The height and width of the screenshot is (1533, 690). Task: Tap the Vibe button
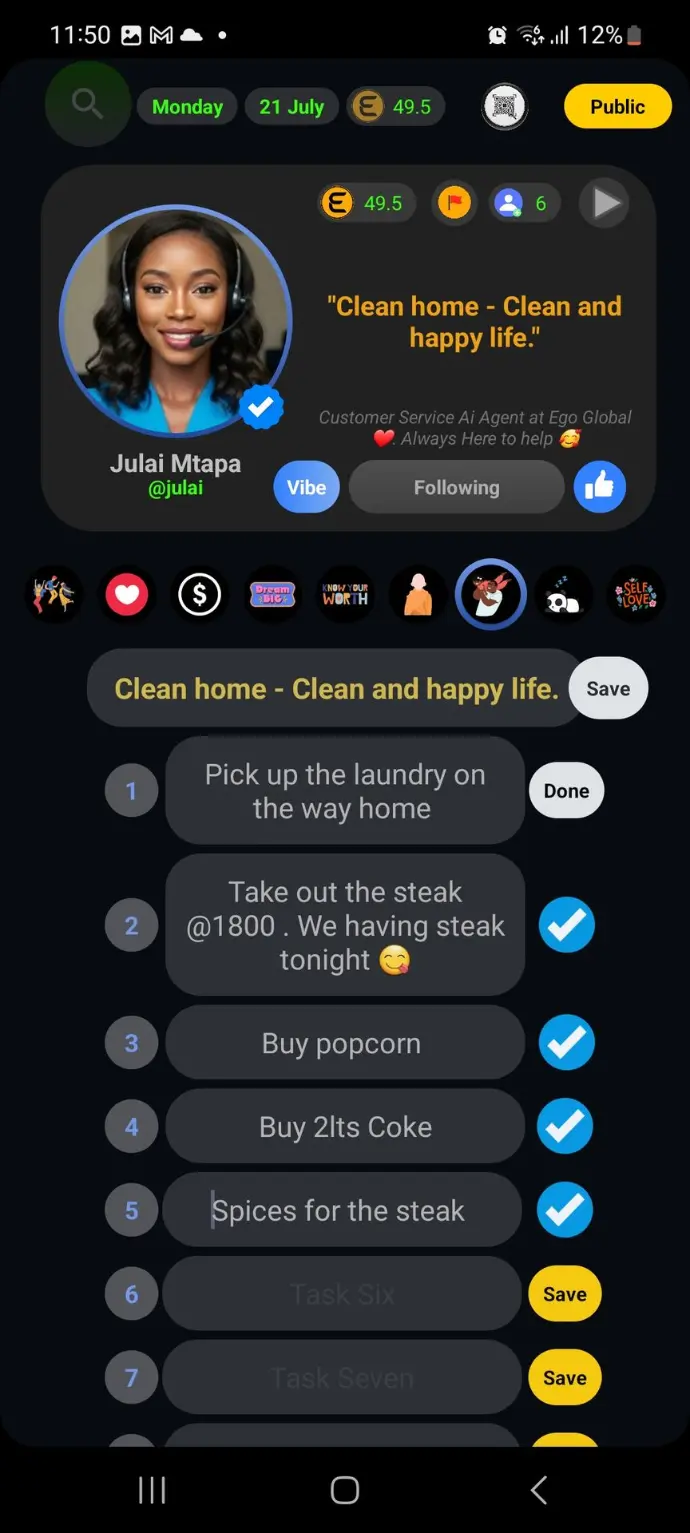click(306, 488)
